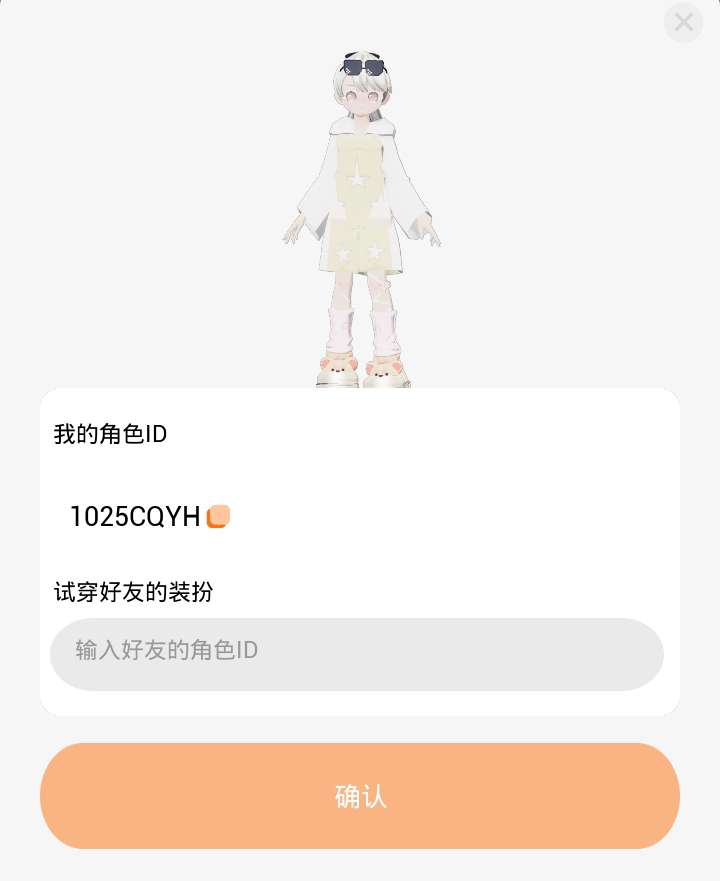Close the character ID dialog

coord(683,22)
